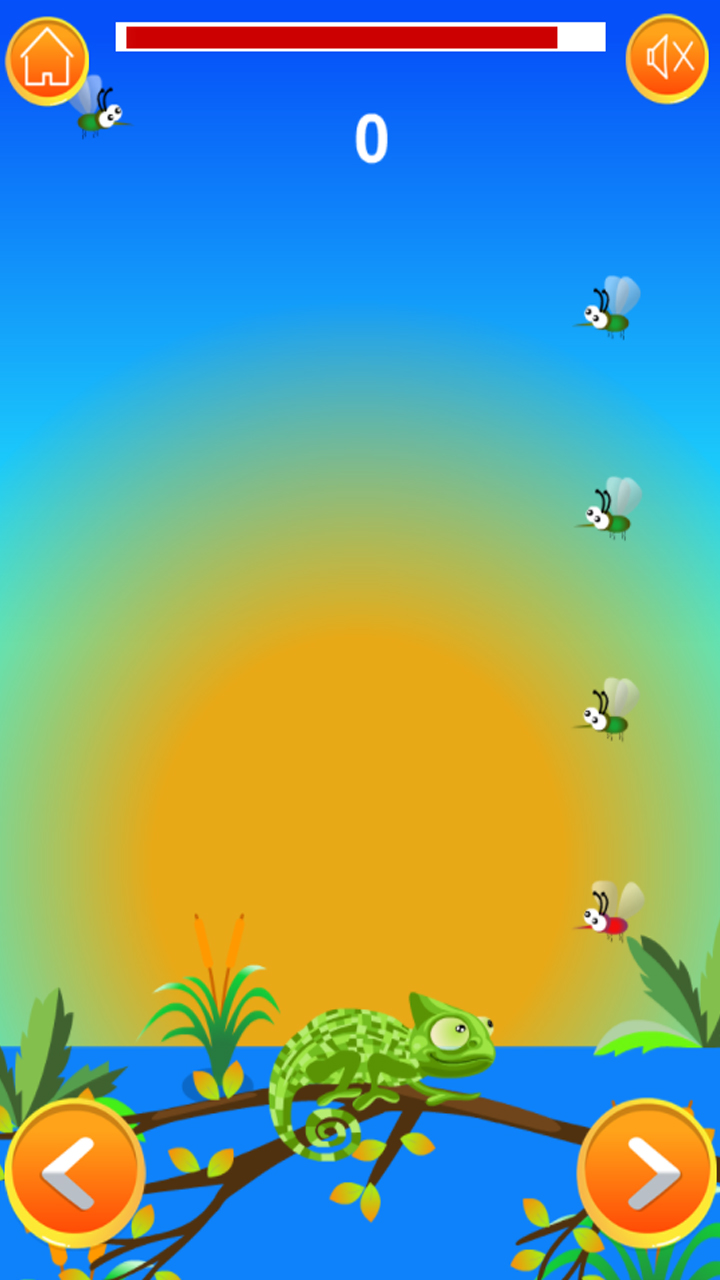Go to the home screen button
Viewport: 720px width, 1280px height.
[x=47, y=61]
